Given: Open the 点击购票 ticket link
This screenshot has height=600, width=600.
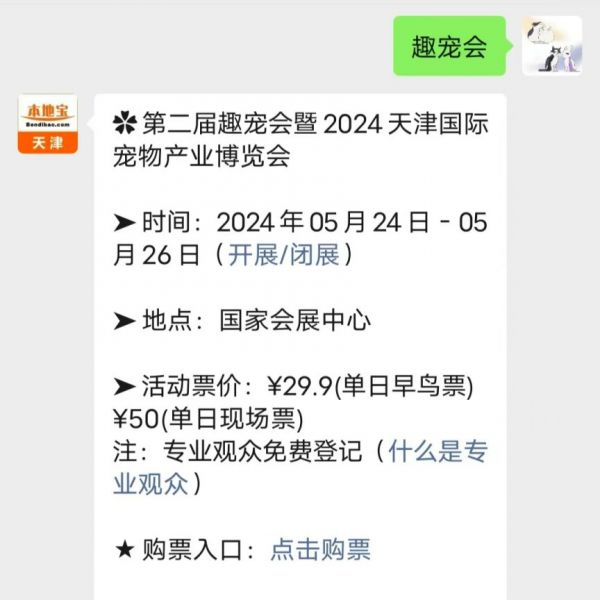Looking at the screenshot, I should [x=320, y=549].
